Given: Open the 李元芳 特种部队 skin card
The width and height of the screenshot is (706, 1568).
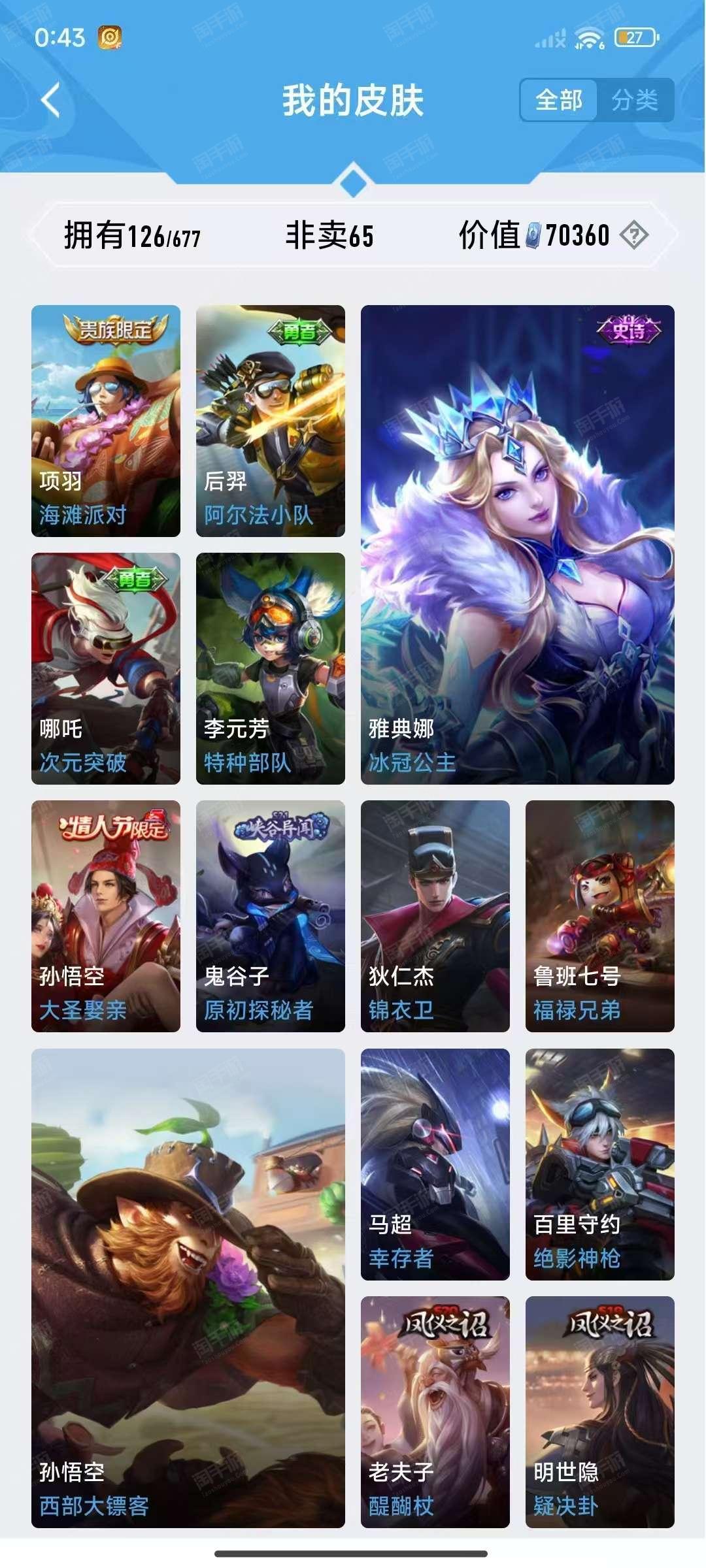Looking at the screenshot, I should pos(271,668).
